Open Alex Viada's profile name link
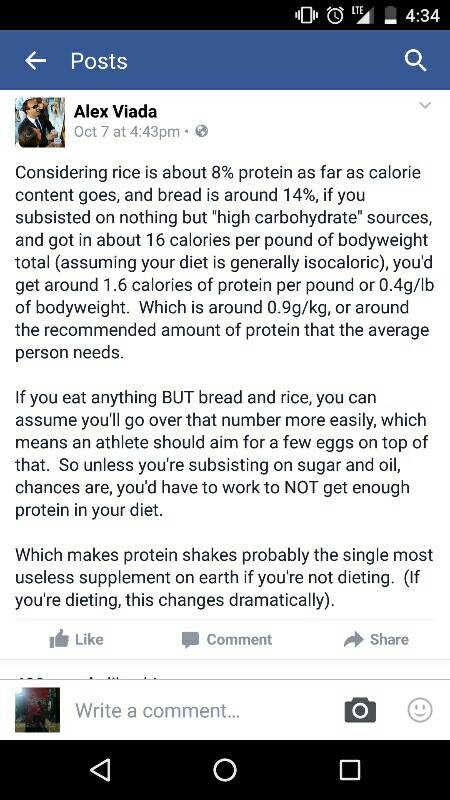This screenshot has width=450, height=800. tap(115, 111)
